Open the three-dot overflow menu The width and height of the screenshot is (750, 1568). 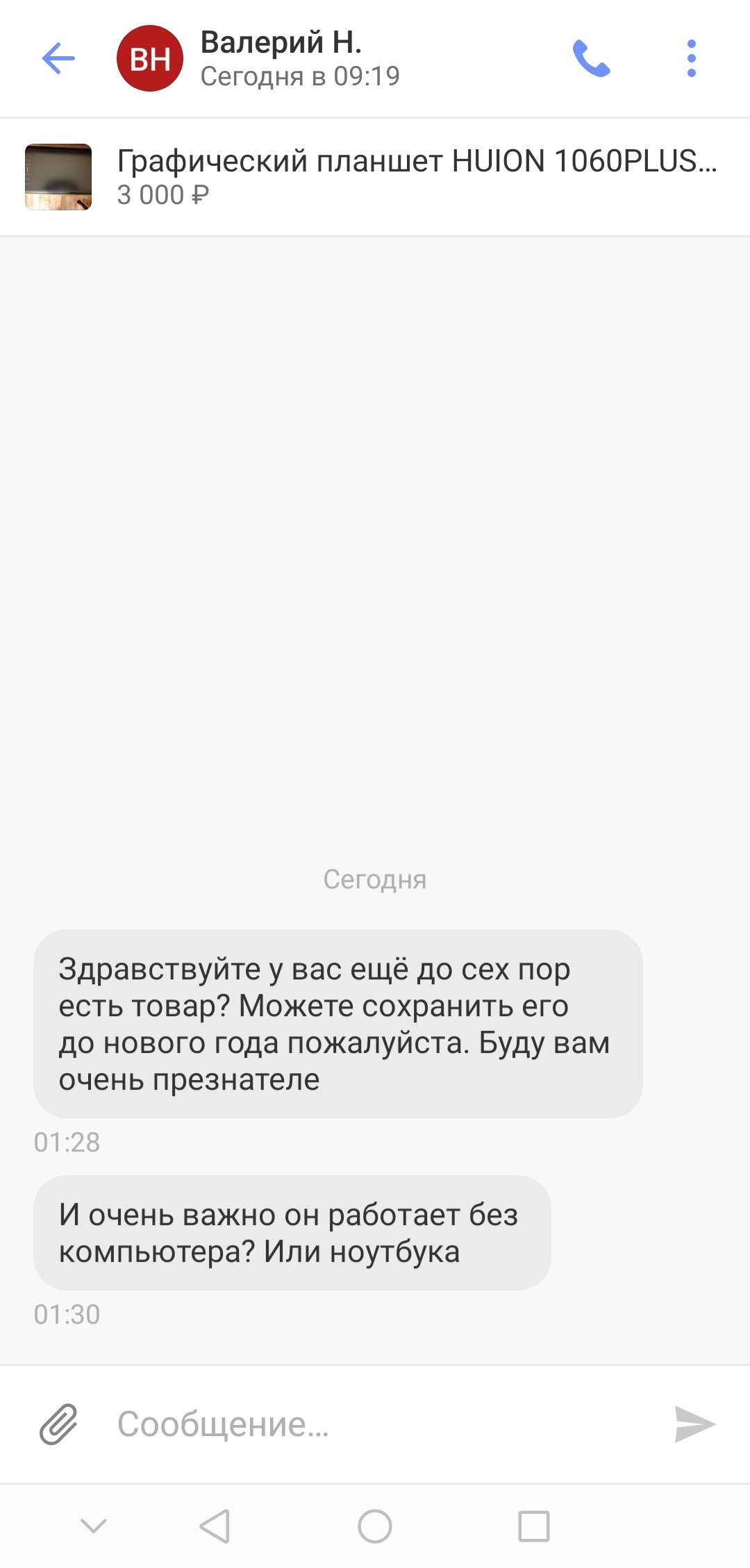pos(691,58)
